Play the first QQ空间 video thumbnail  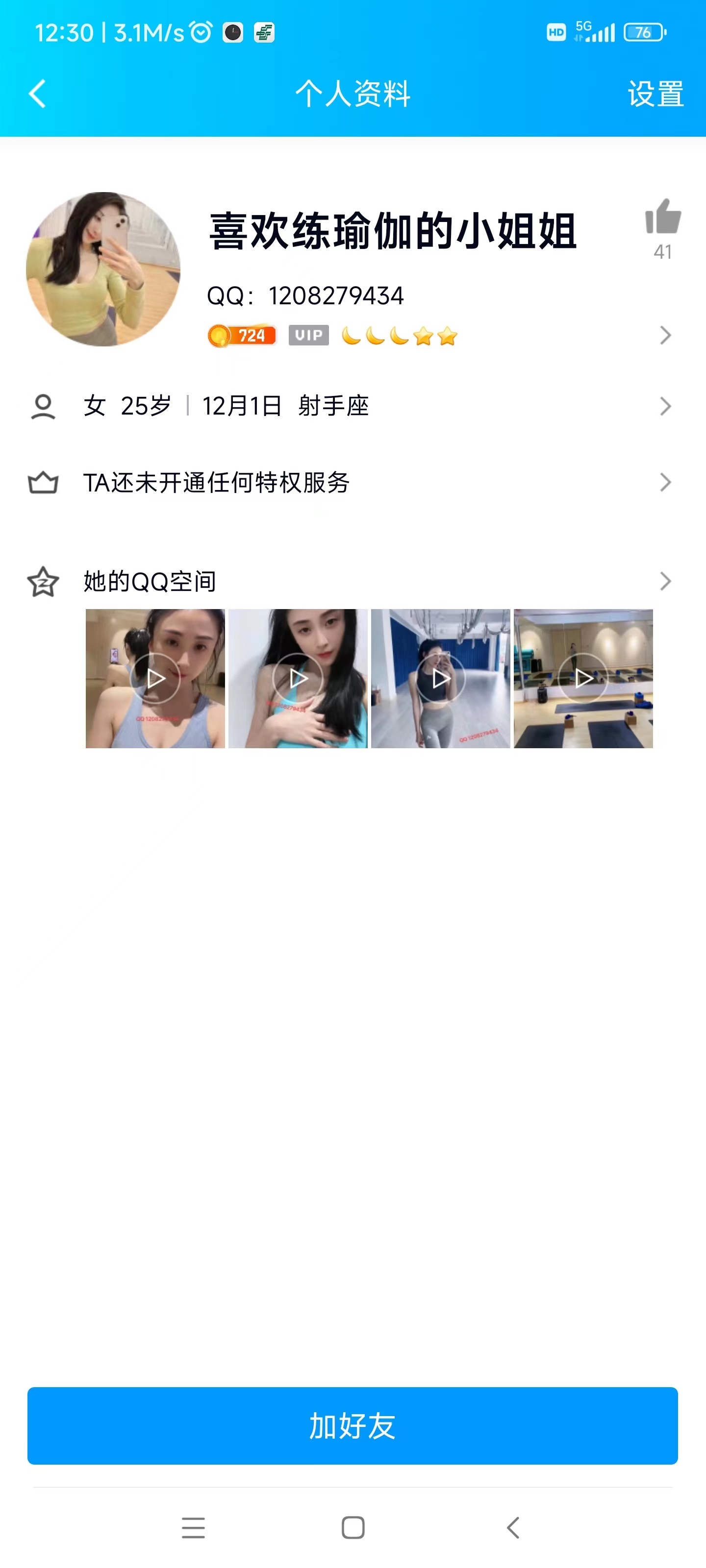155,678
